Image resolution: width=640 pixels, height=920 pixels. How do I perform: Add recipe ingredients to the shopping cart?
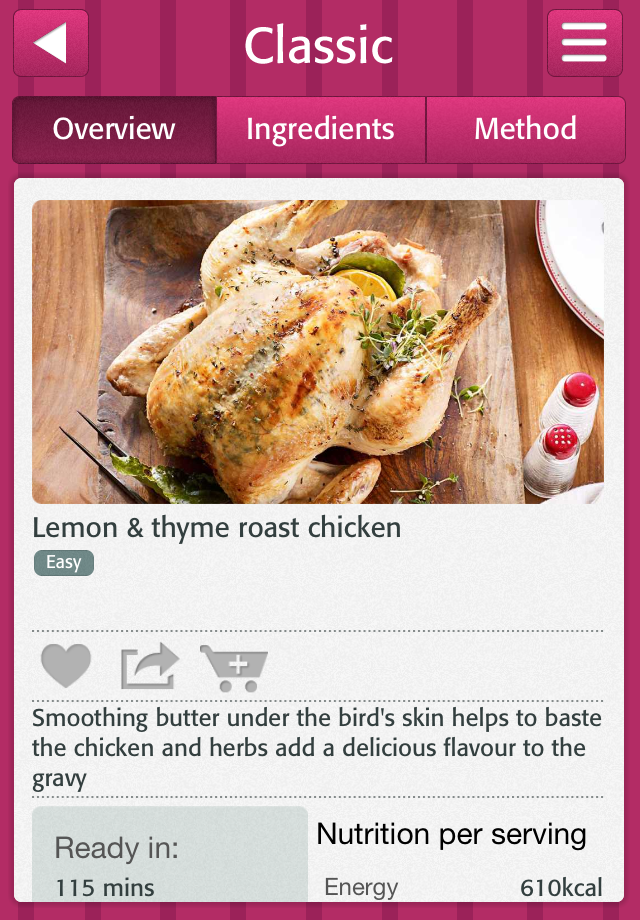pyautogui.click(x=233, y=667)
